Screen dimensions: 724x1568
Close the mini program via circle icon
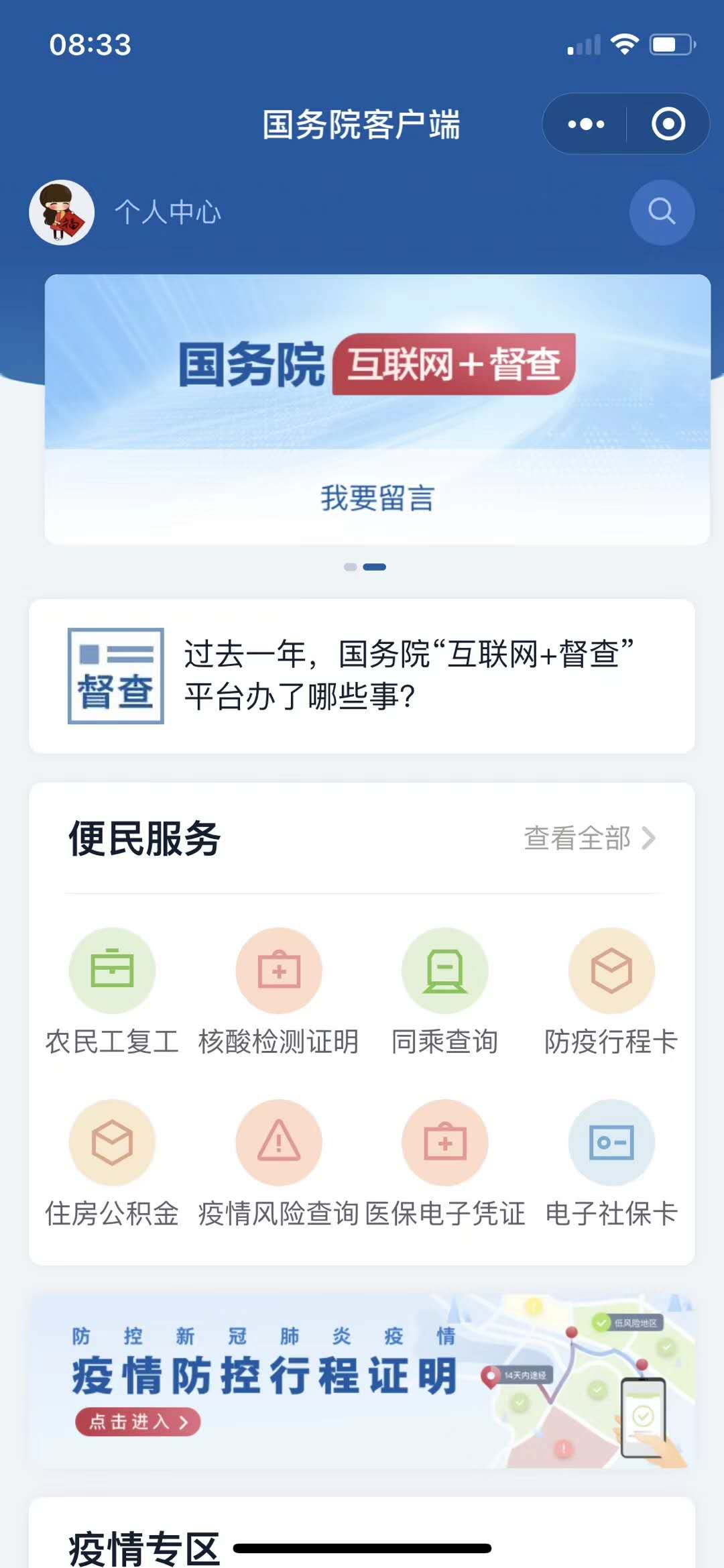(x=668, y=124)
